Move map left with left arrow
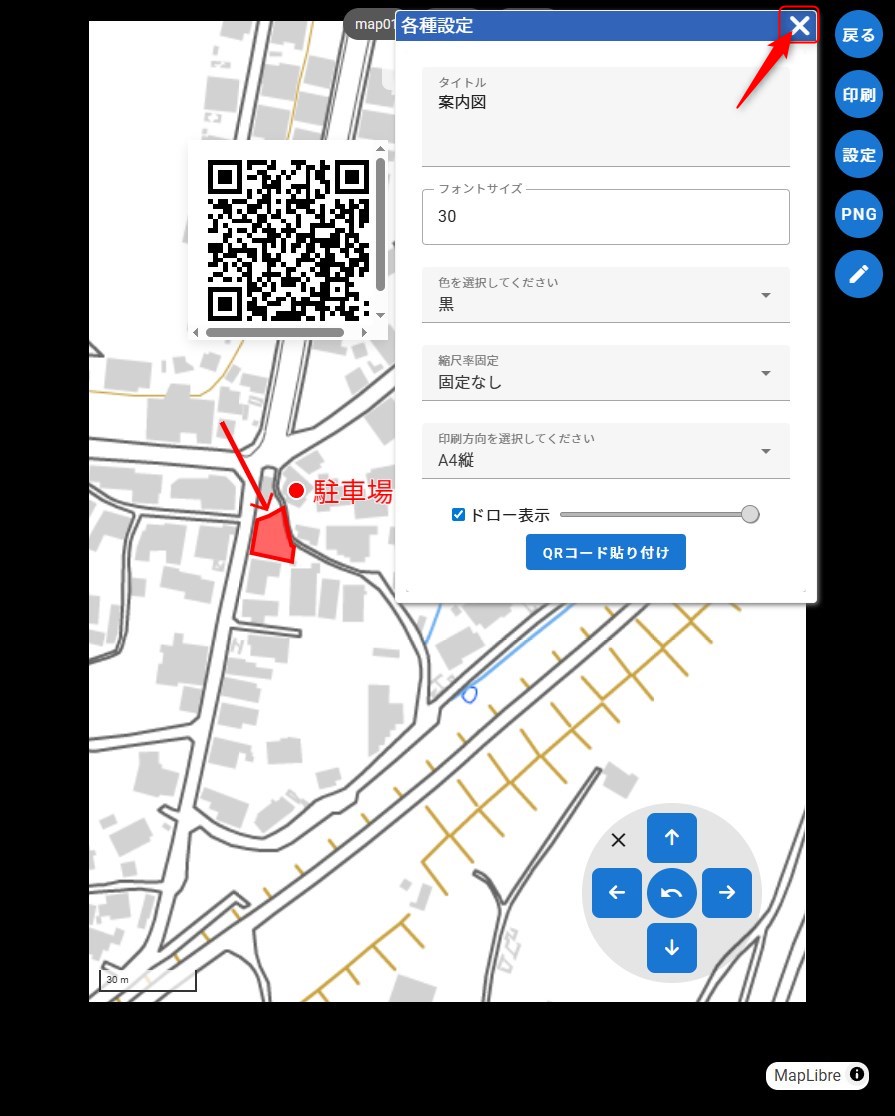 point(617,893)
